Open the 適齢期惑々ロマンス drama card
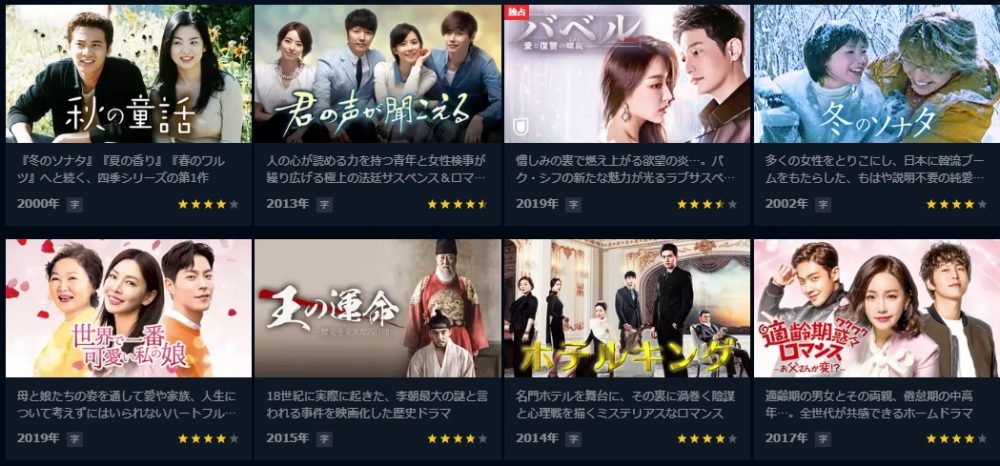1000x466 pixels. coord(875,310)
